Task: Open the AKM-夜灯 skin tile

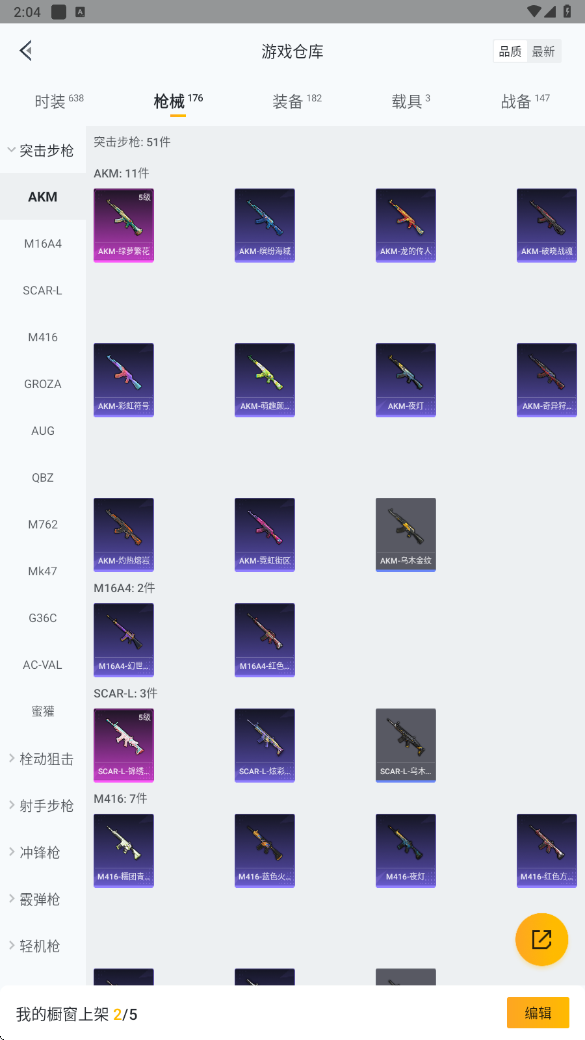Action: click(x=406, y=380)
